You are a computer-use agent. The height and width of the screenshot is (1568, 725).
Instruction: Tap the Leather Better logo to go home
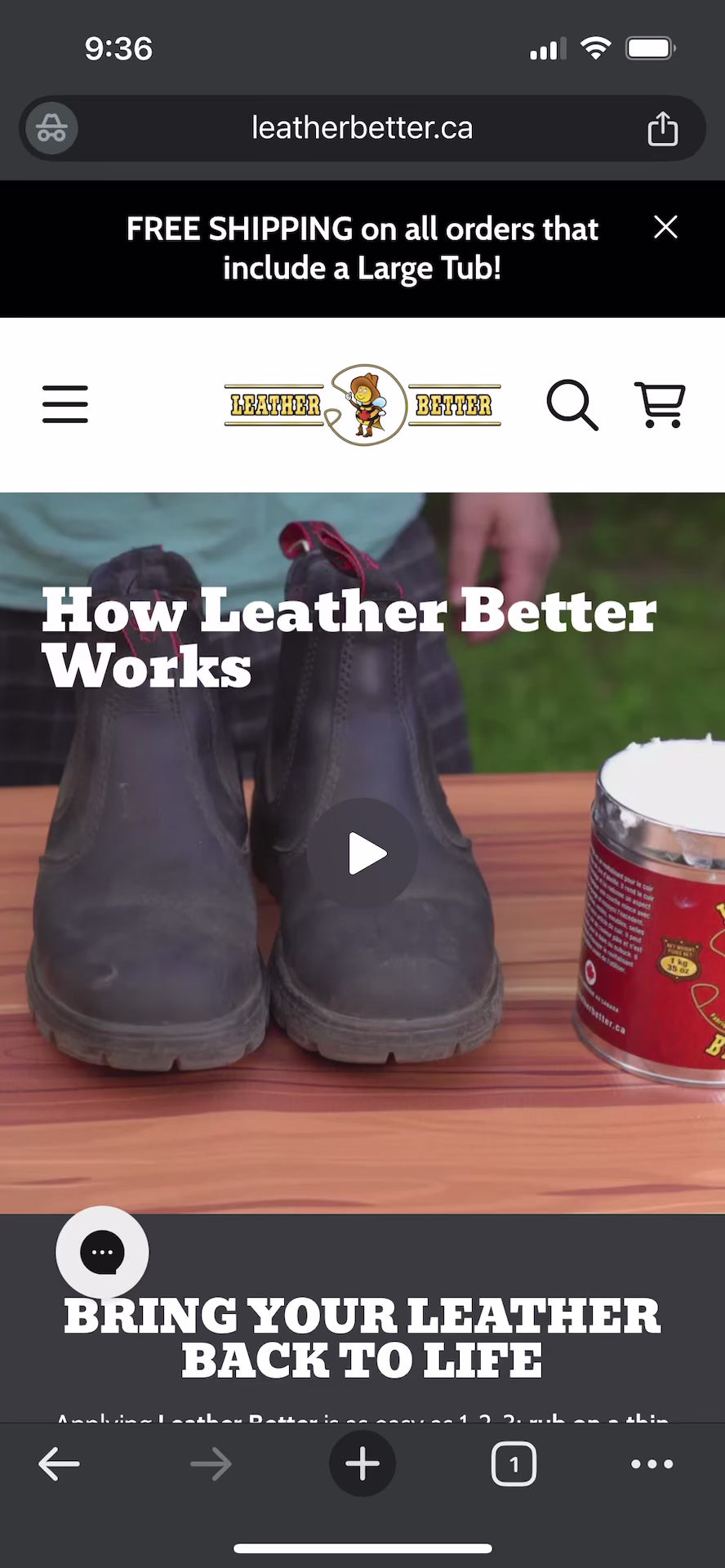(x=362, y=405)
